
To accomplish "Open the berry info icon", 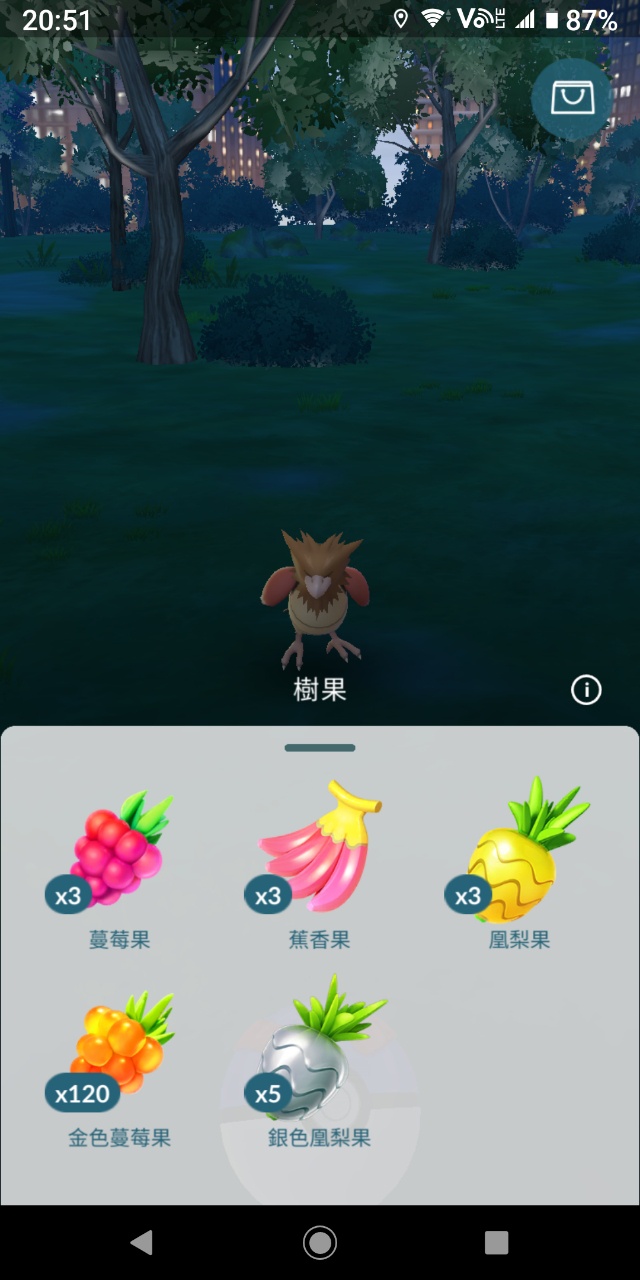I will click(x=586, y=689).
